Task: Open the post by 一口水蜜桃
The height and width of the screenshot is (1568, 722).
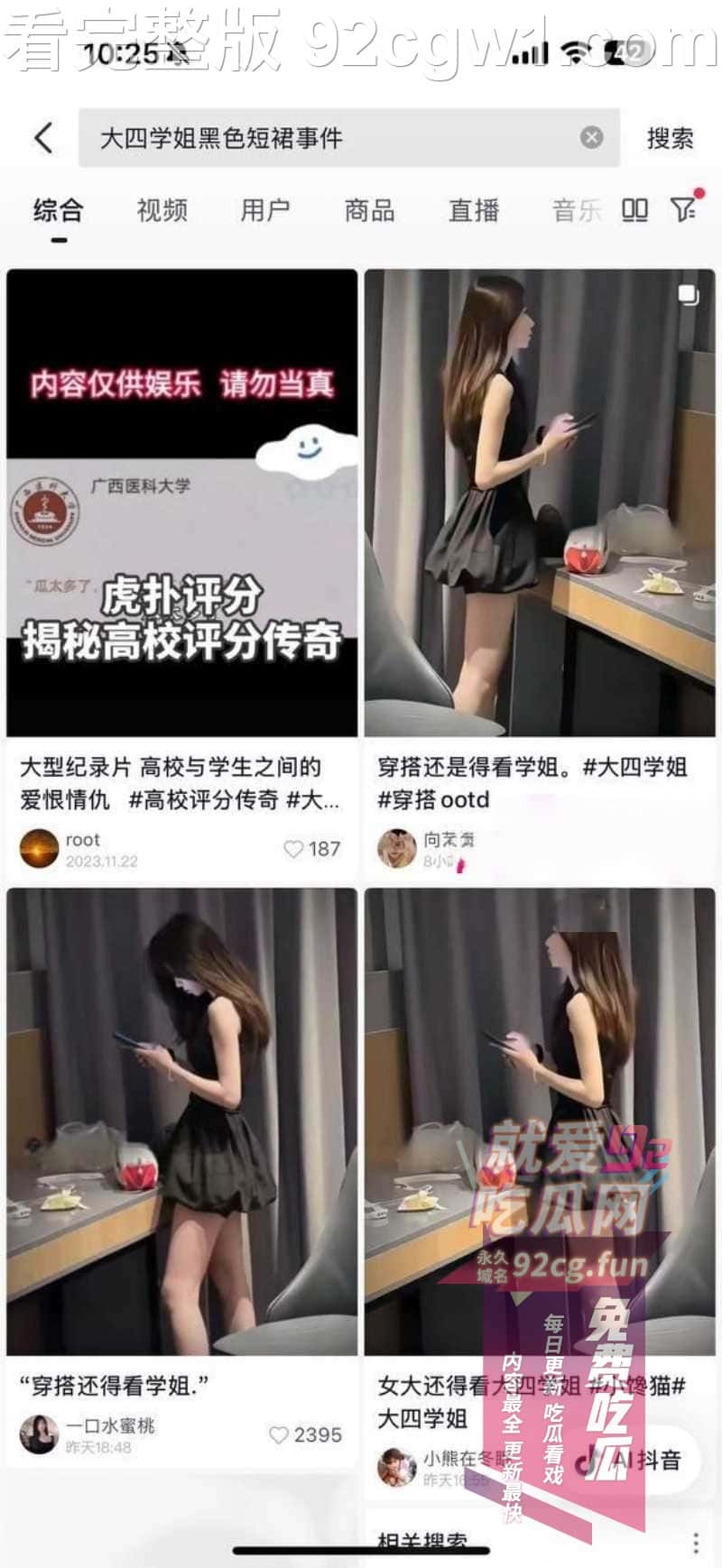Action: point(181,1121)
